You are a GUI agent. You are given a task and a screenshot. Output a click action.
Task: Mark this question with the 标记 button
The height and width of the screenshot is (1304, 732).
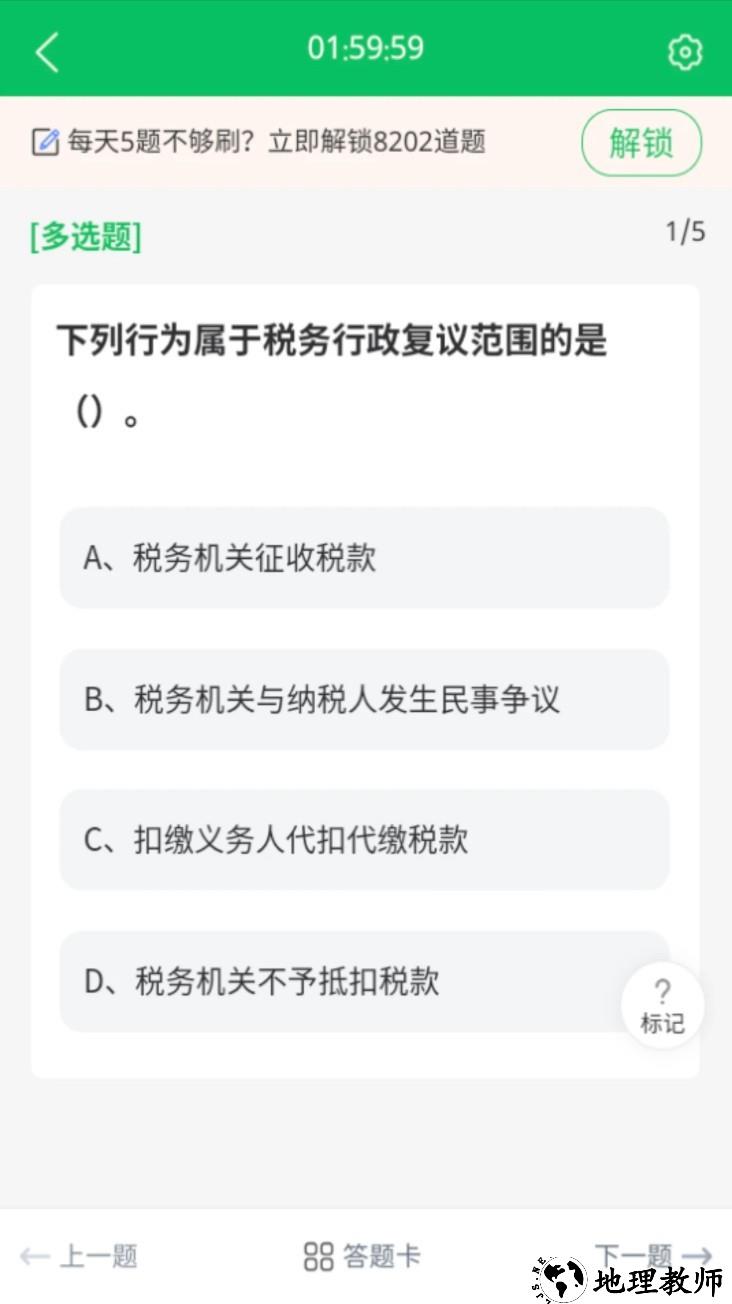pyautogui.click(x=663, y=1005)
